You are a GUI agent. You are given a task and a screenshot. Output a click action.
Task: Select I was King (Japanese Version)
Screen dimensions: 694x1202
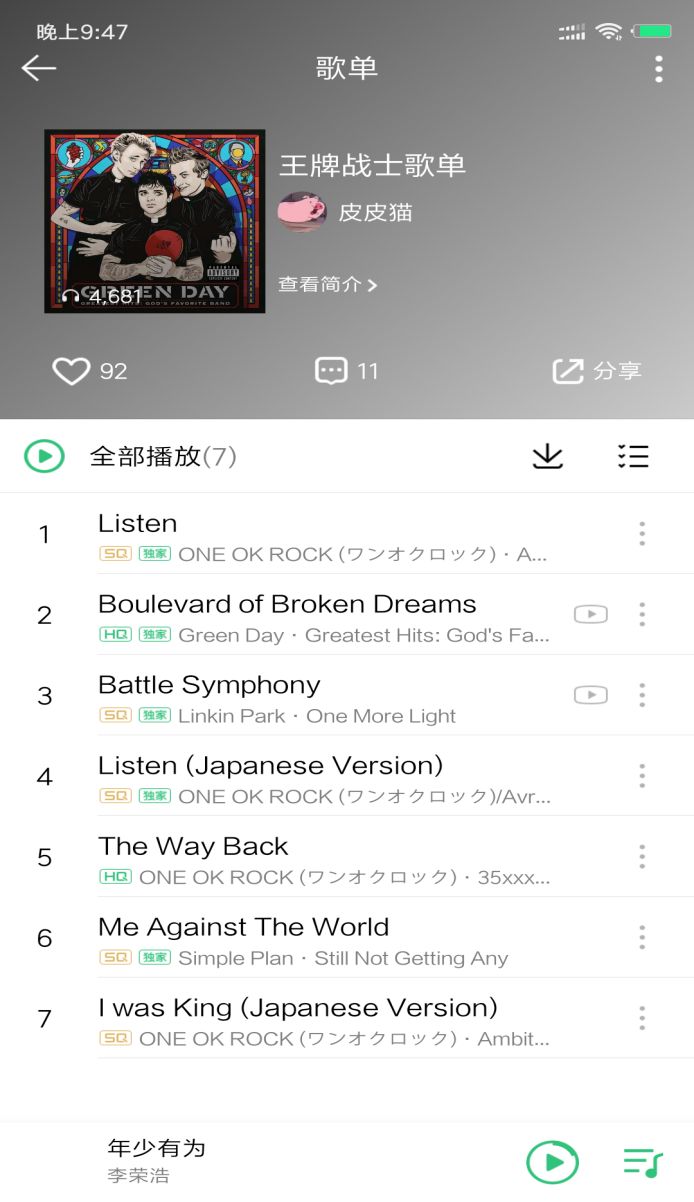[x=297, y=1008]
